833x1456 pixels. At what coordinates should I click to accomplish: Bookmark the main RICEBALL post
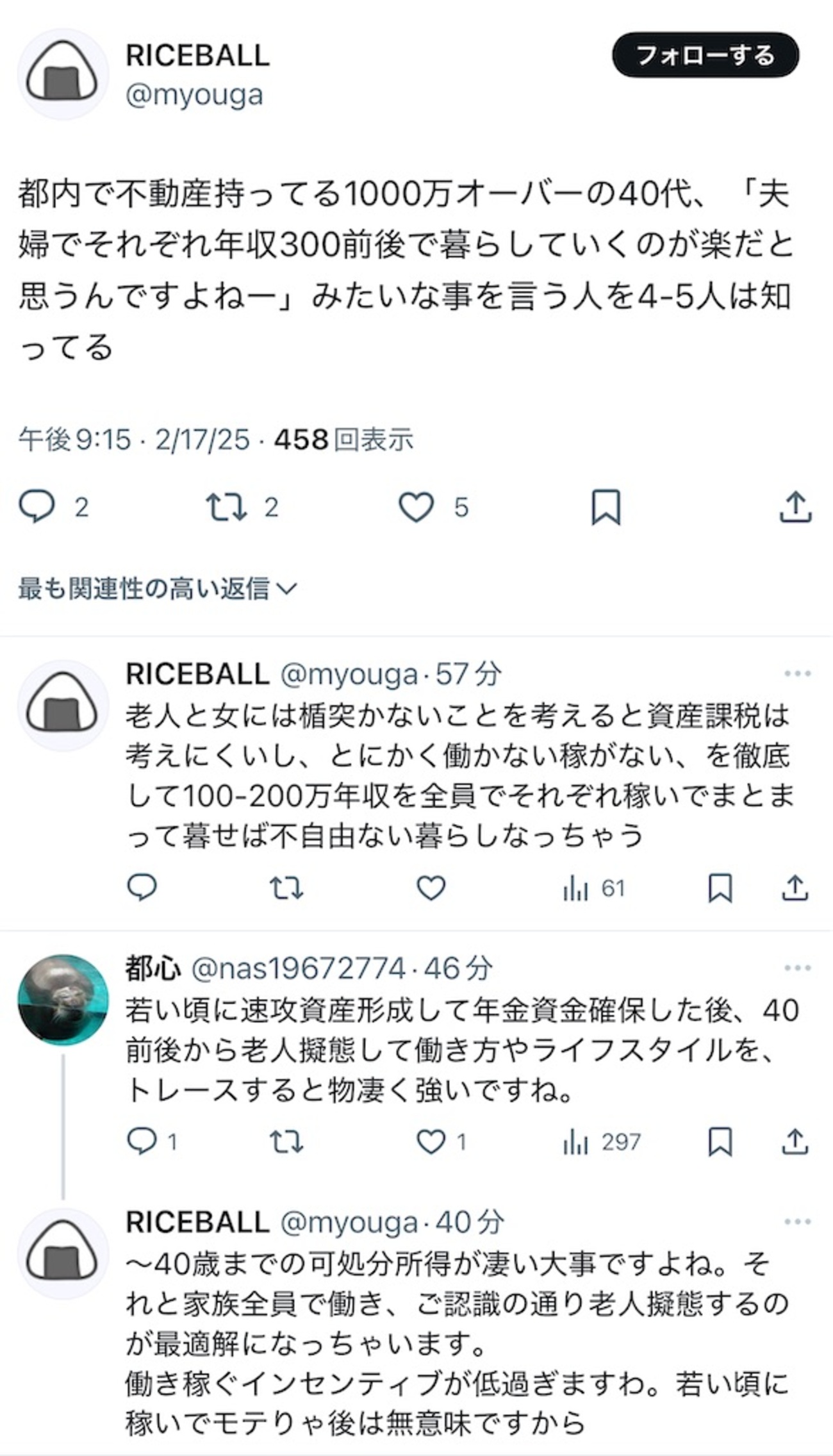click(x=606, y=507)
